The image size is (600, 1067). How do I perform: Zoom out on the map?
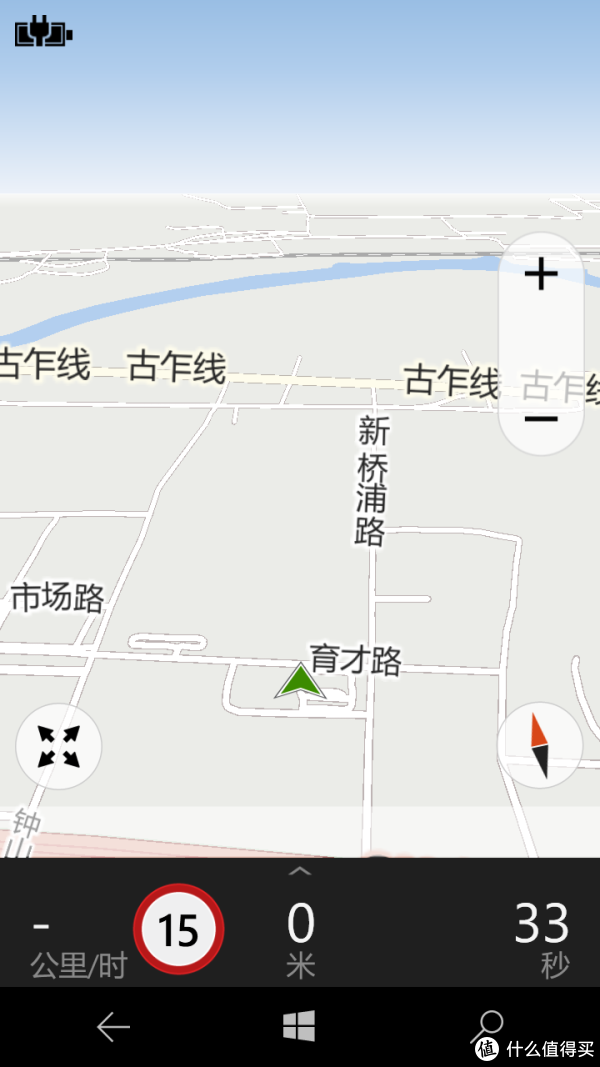[540, 418]
